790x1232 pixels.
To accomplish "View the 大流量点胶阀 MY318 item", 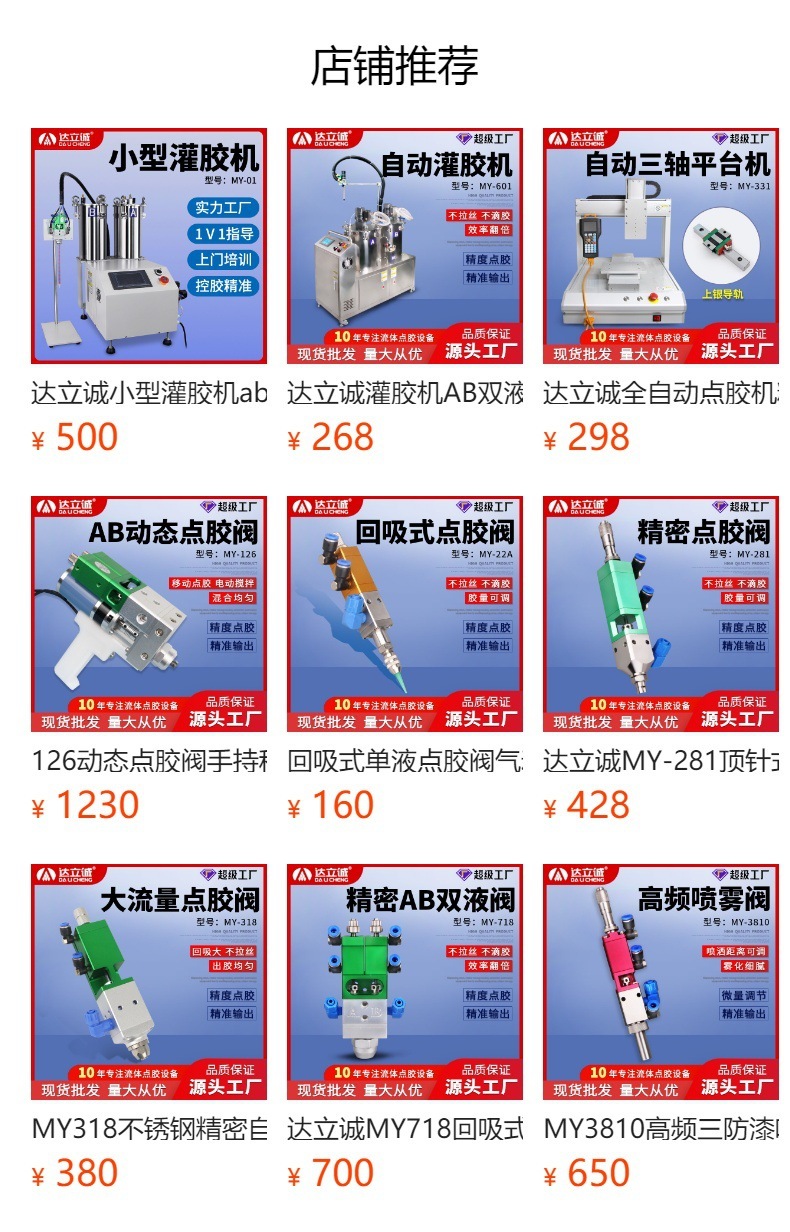I will (149, 982).
